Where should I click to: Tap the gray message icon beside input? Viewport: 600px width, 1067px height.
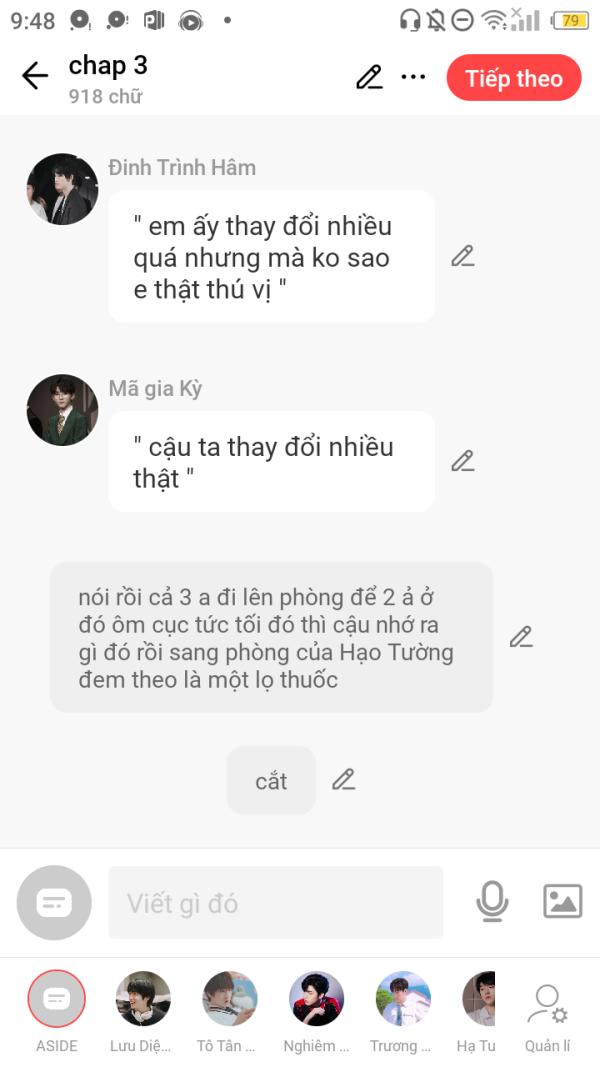click(x=54, y=902)
